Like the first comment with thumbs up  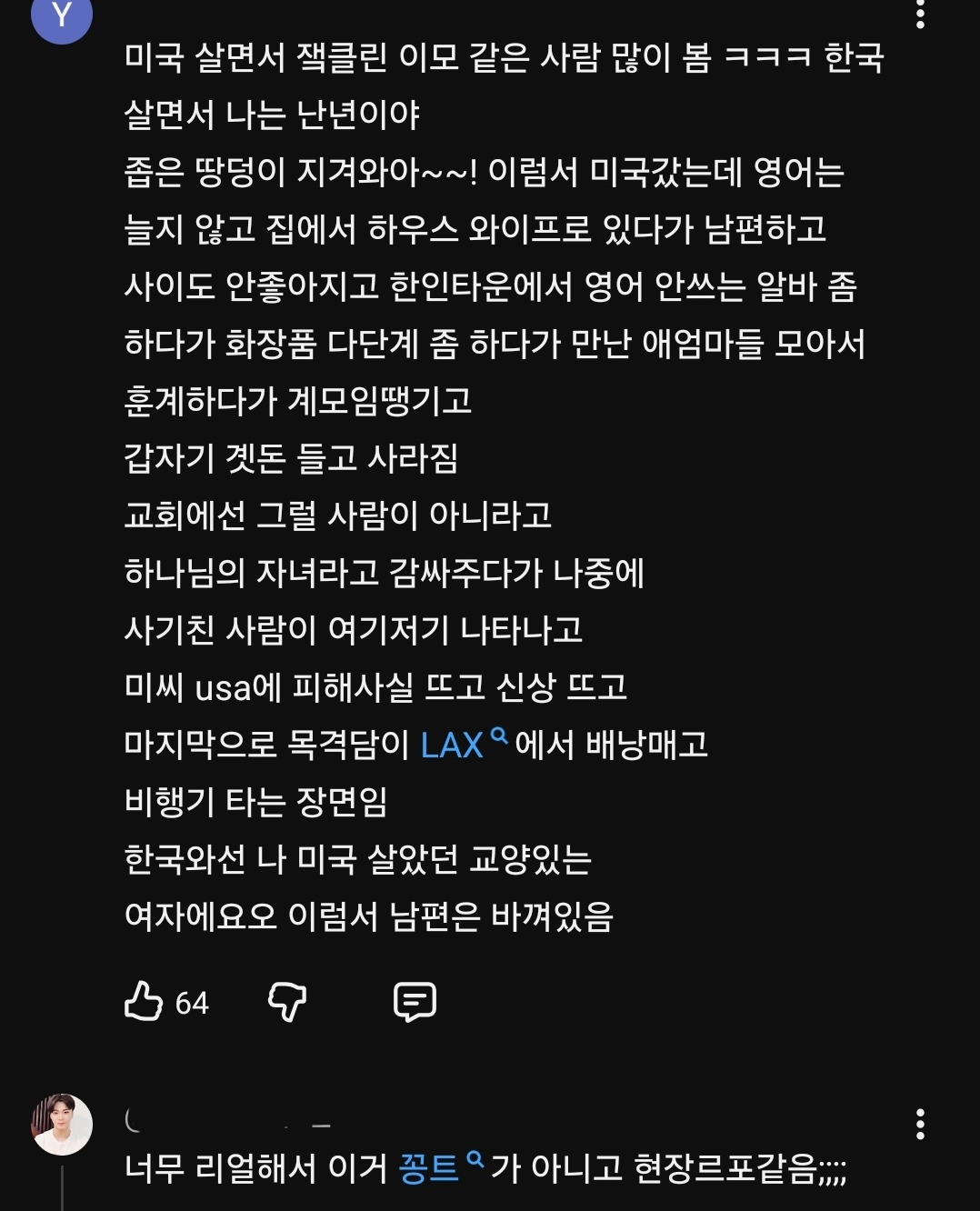(x=145, y=1003)
